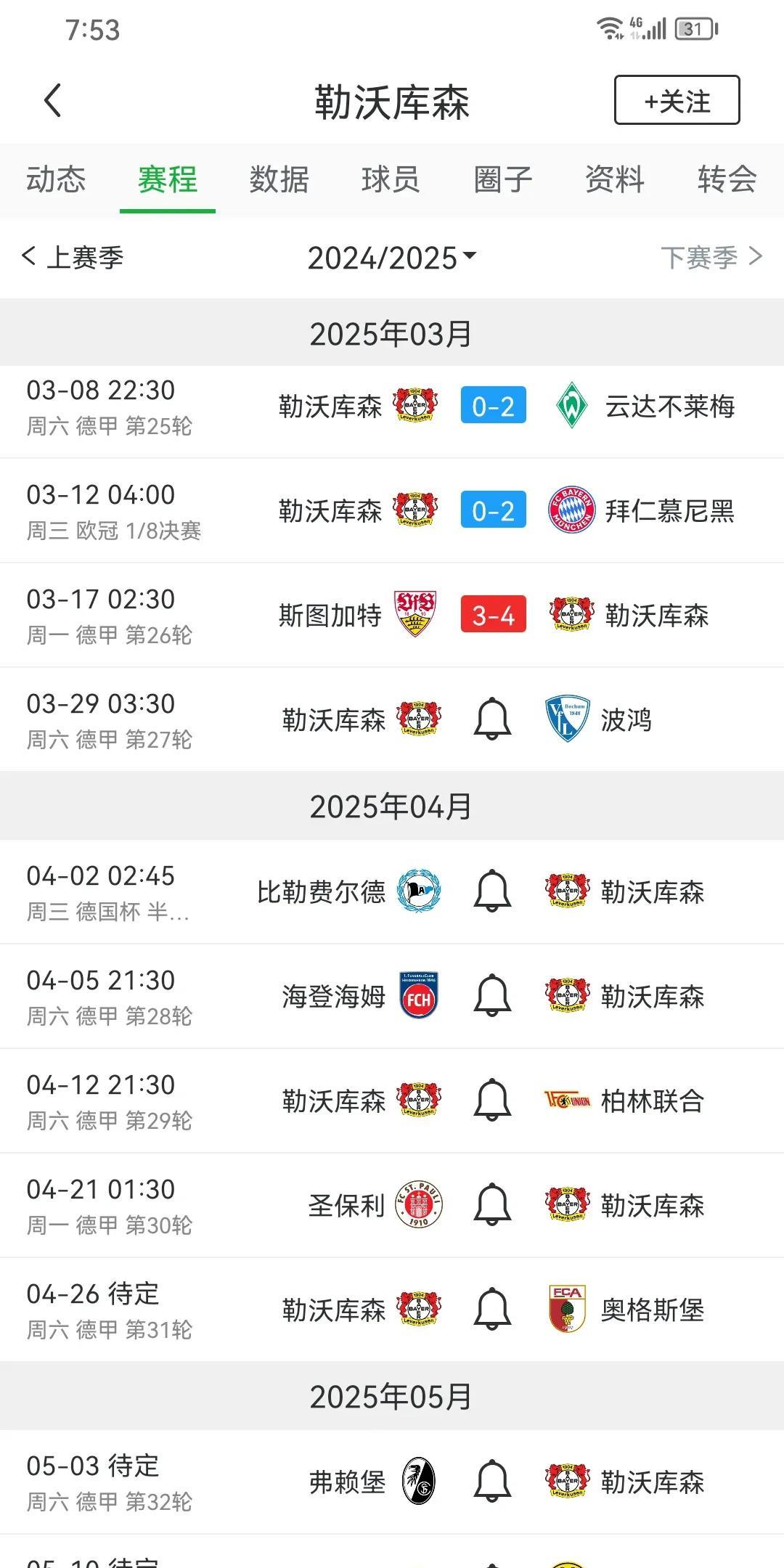Set reminder bell for 勒沃库森 vs 波鸿
Image resolution: width=784 pixels, height=1568 pixels.
492,719
